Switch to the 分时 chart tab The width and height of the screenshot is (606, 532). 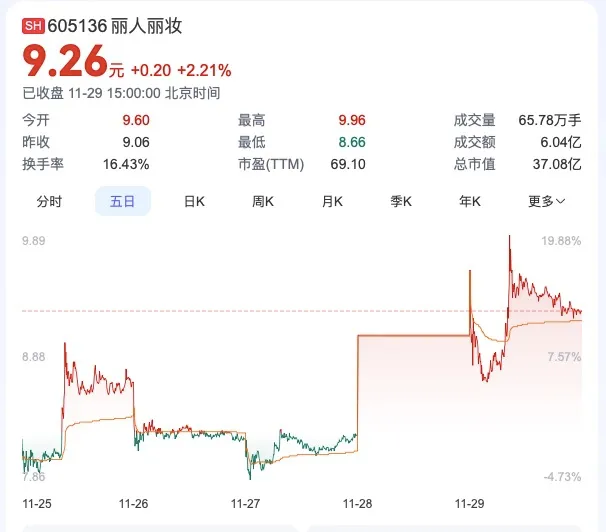(x=49, y=201)
